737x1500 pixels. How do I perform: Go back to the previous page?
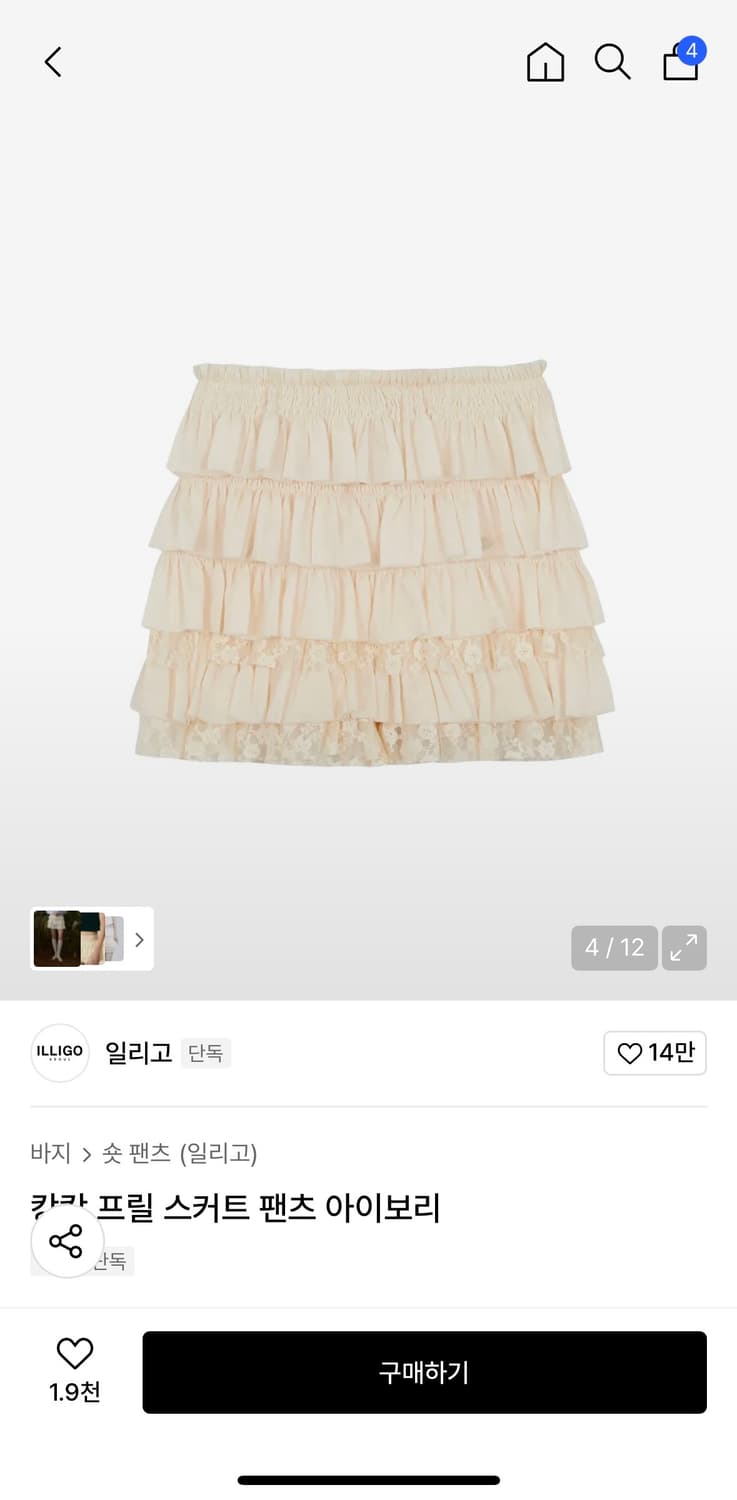click(x=53, y=62)
